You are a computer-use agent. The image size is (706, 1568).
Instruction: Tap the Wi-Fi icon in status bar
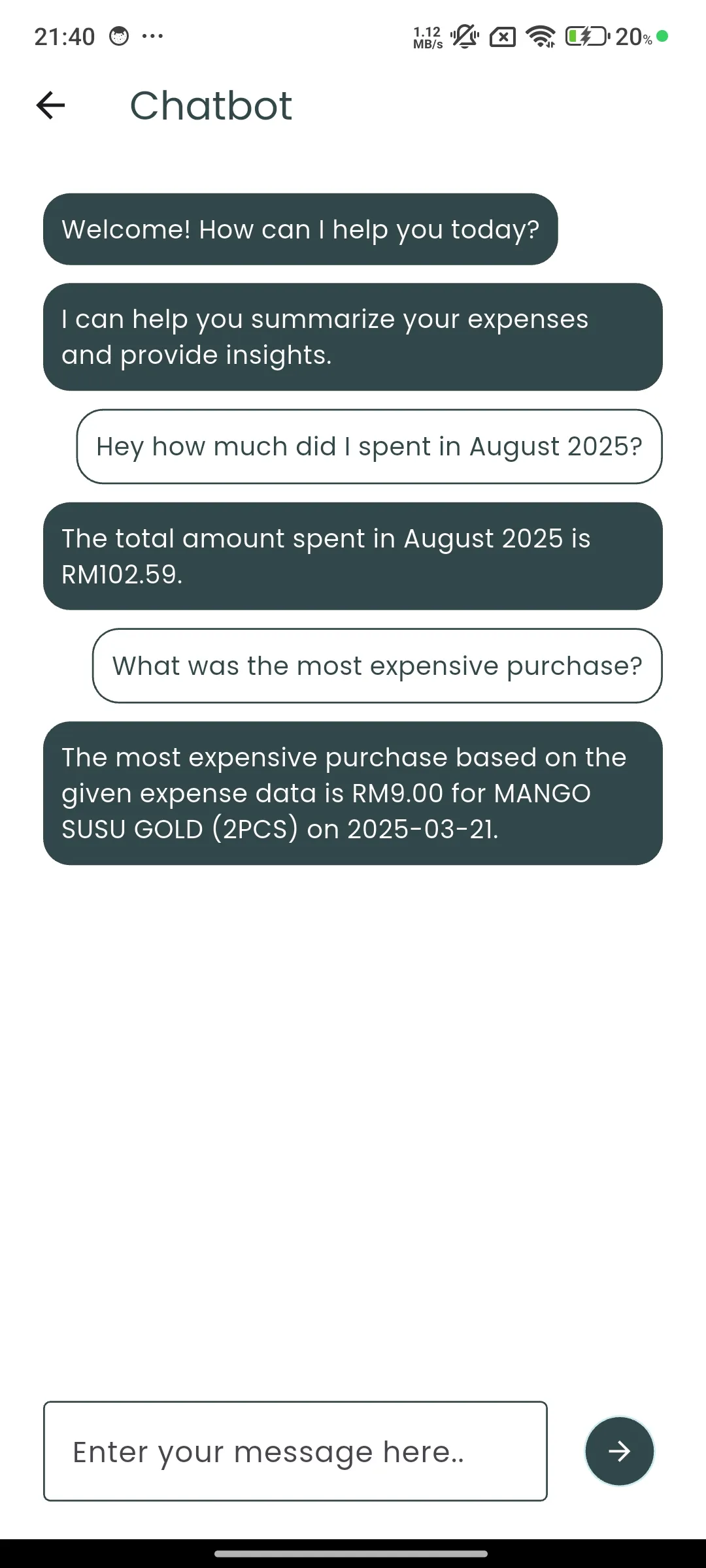click(540, 37)
